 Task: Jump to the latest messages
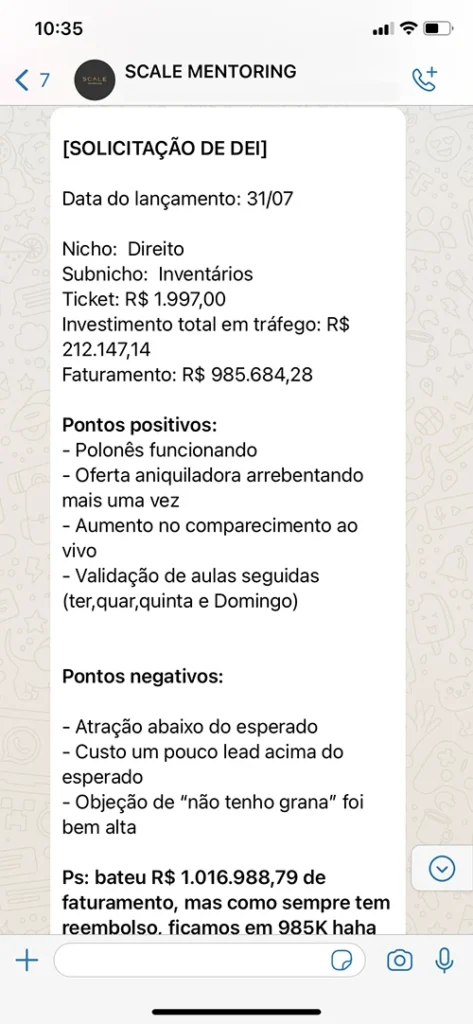tap(442, 868)
